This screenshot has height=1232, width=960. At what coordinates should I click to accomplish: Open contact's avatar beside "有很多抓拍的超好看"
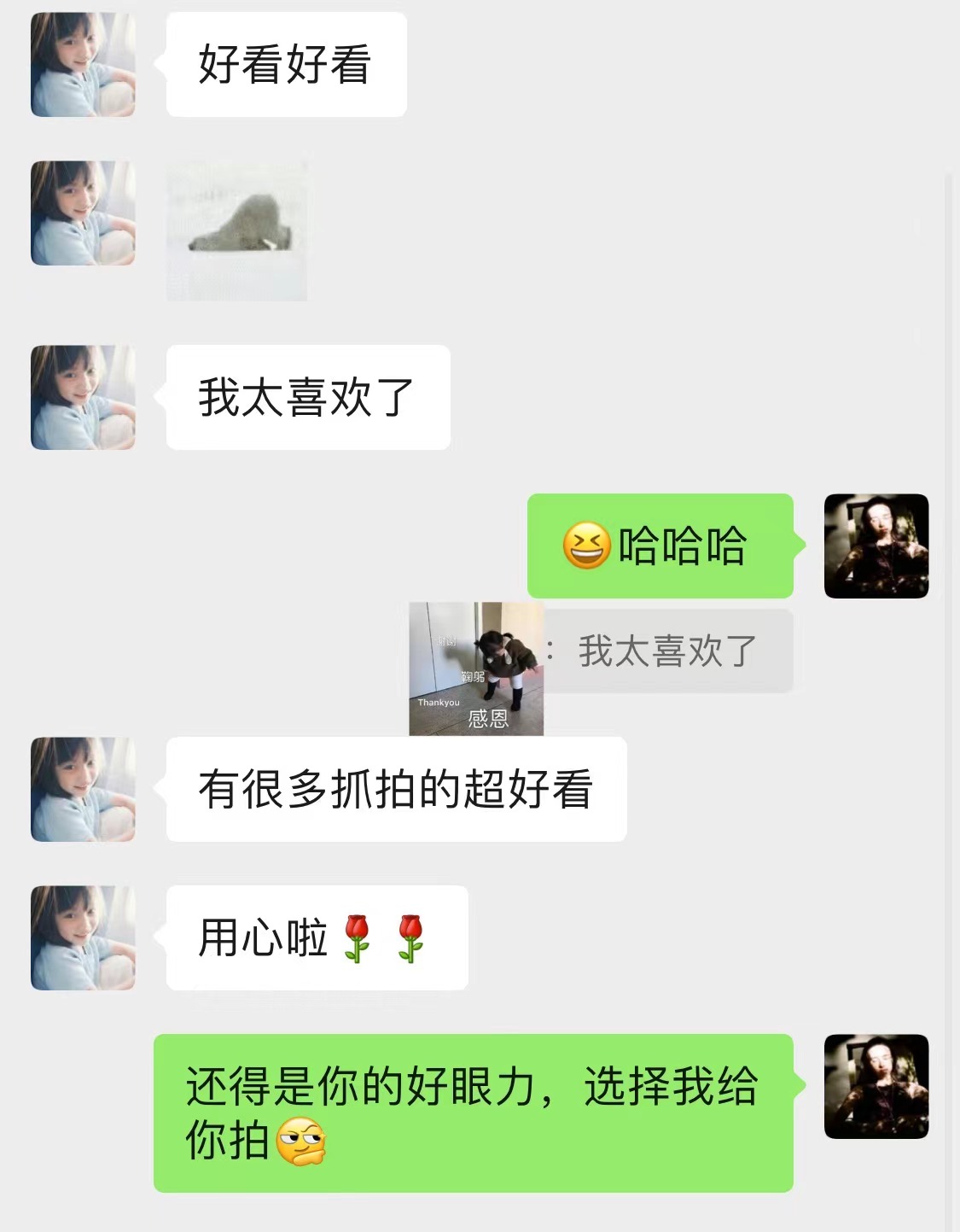pos(83,789)
